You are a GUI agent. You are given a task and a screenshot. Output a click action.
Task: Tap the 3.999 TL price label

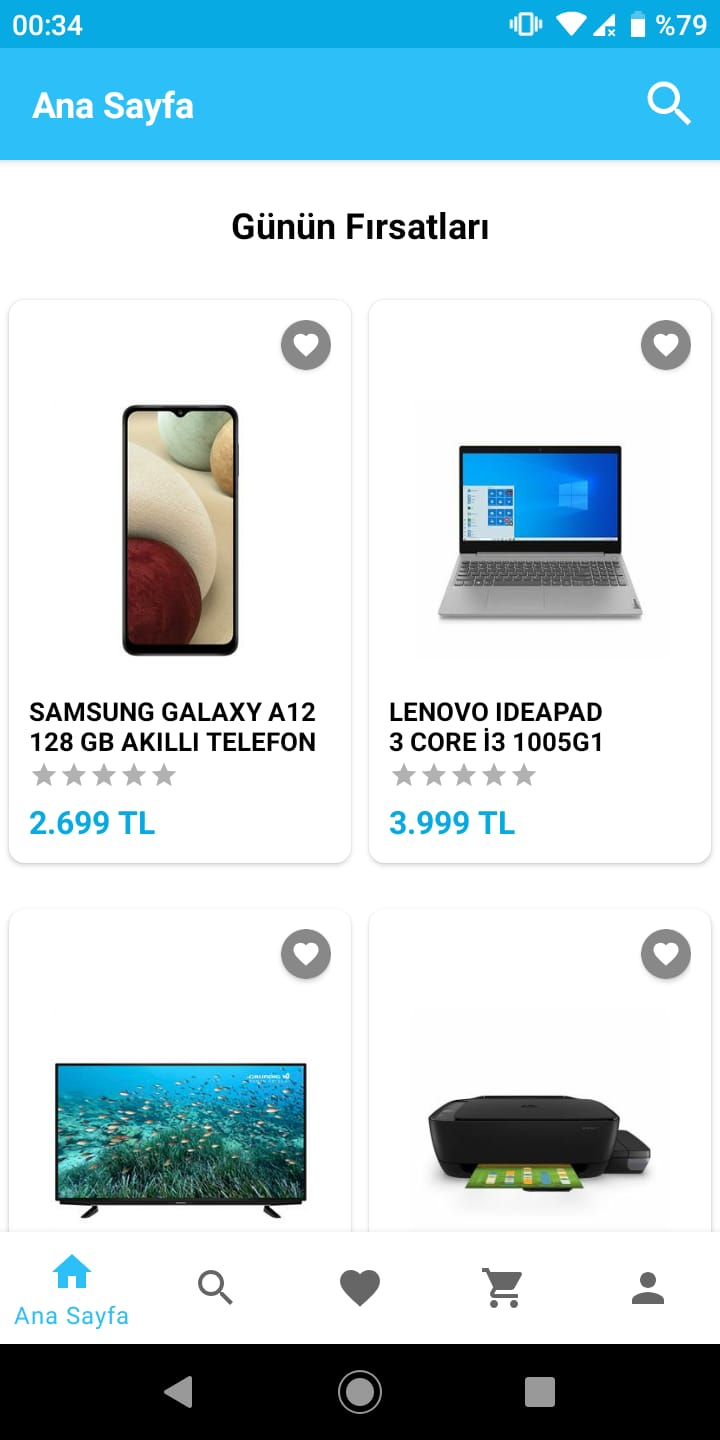[x=452, y=822]
